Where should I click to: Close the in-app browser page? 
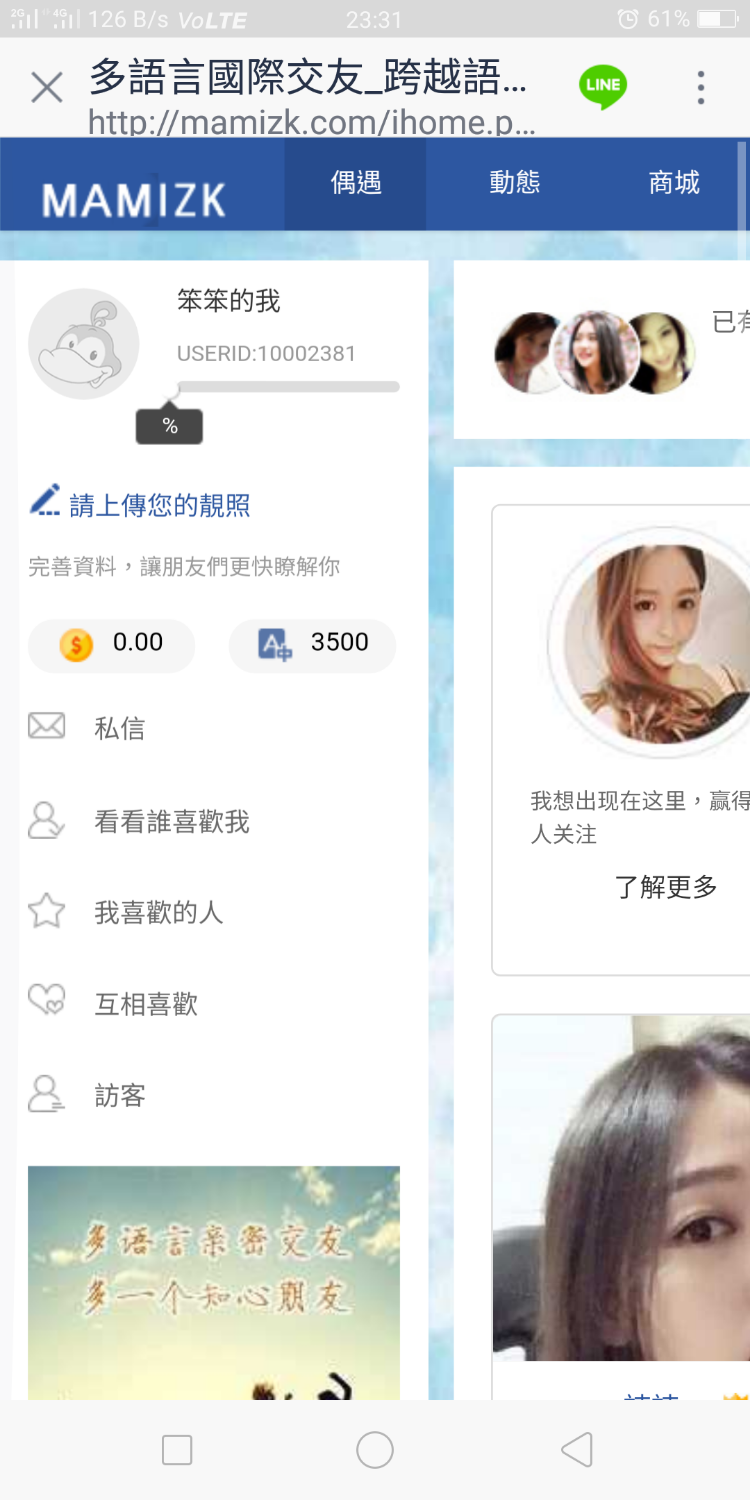click(46, 88)
